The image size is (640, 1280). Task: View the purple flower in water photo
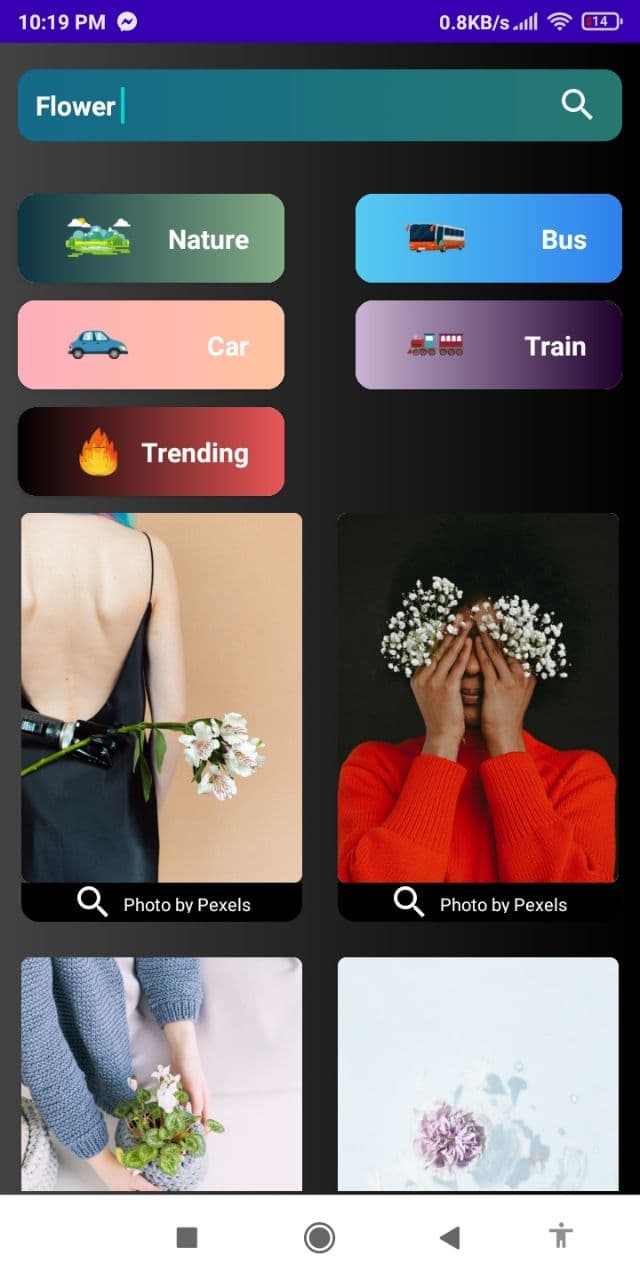pyautogui.click(x=478, y=1073)
